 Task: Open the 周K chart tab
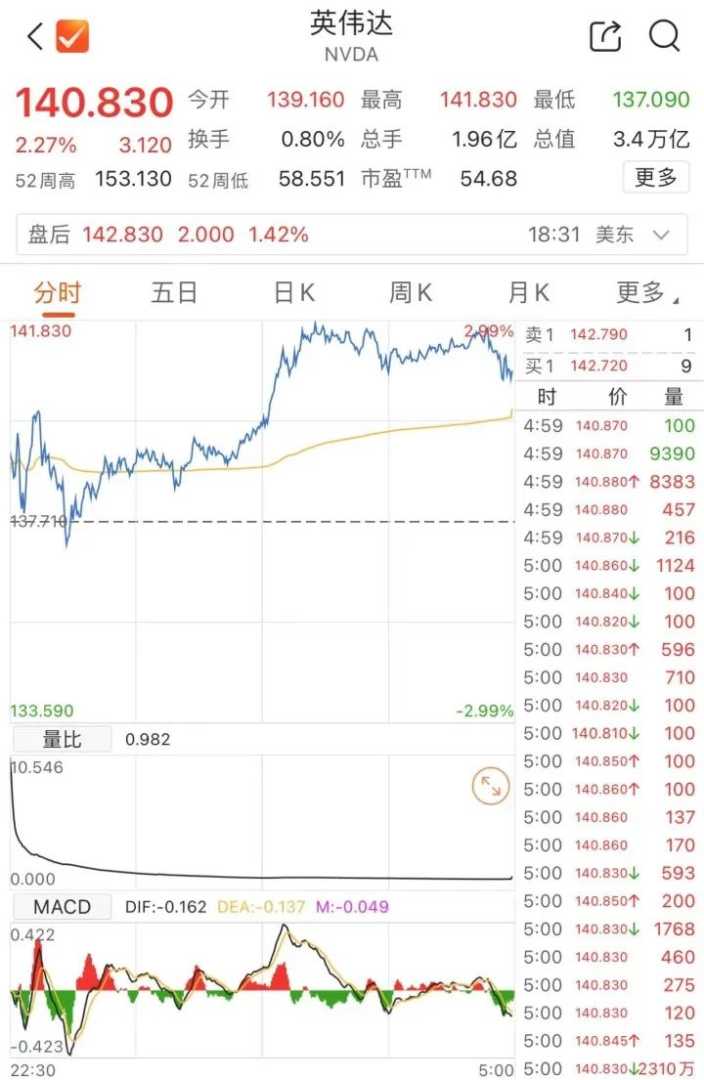[410, 293]
